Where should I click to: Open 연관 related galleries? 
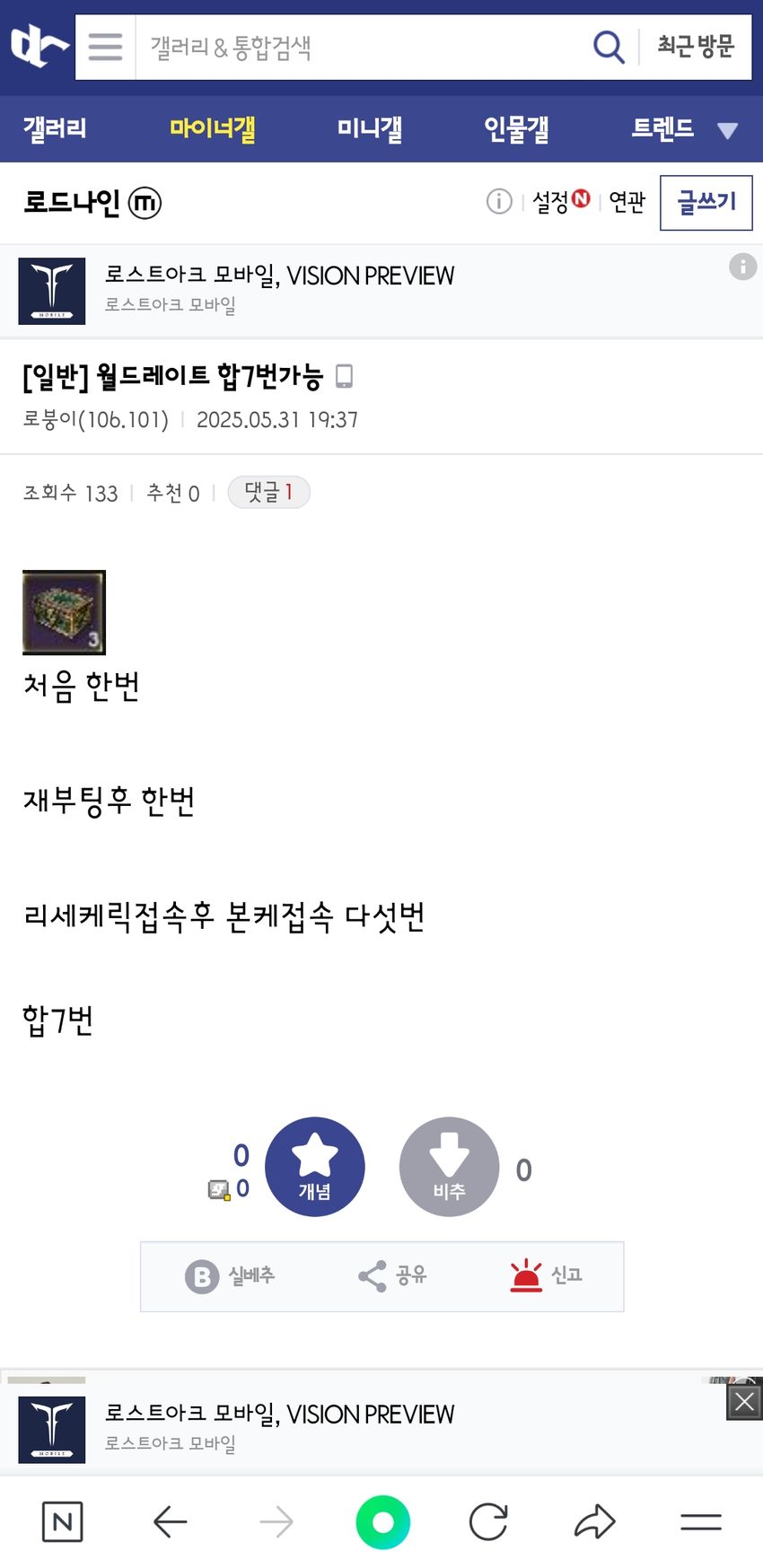[627, 202]
